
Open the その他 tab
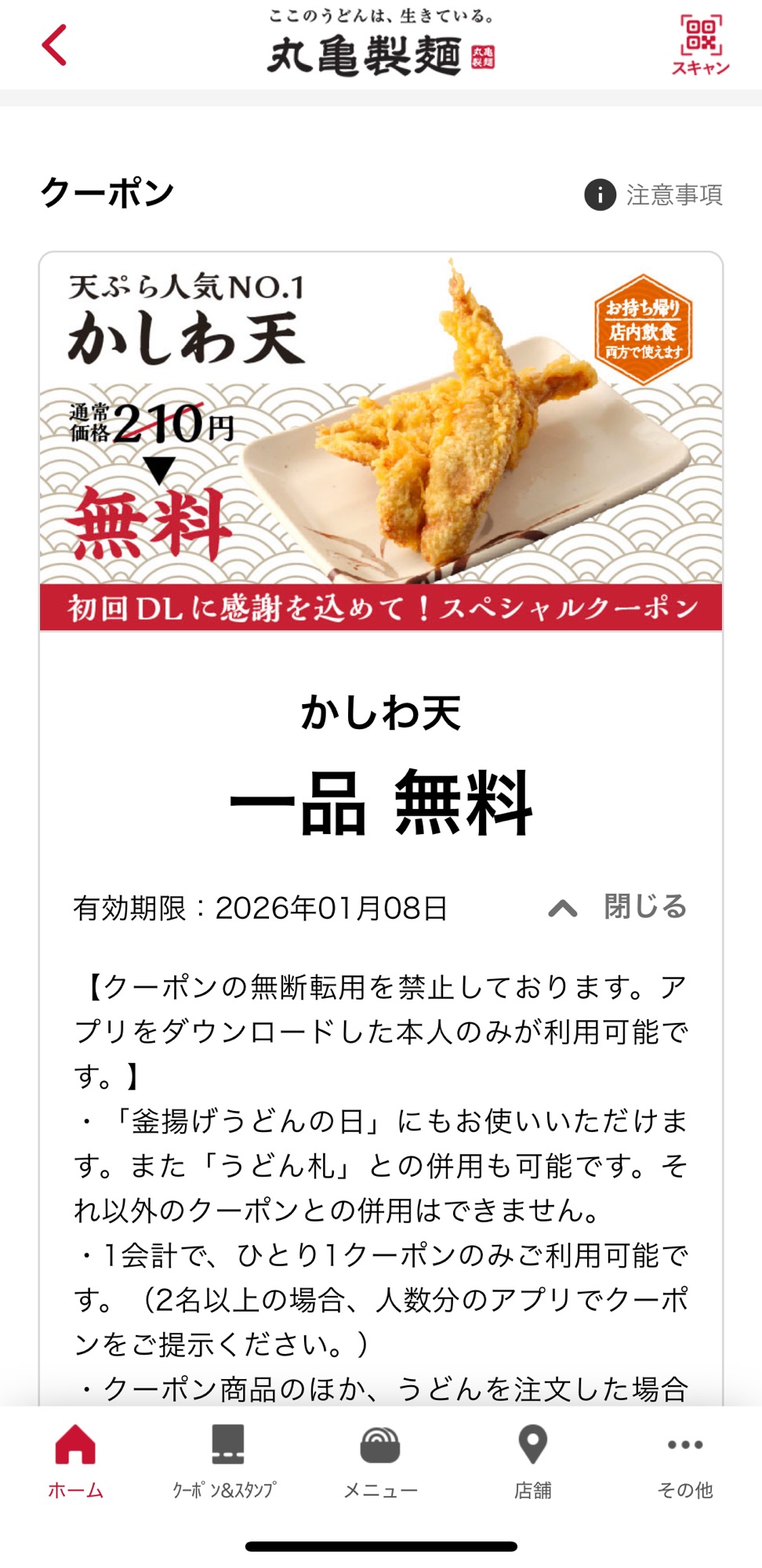(684, 1461)
